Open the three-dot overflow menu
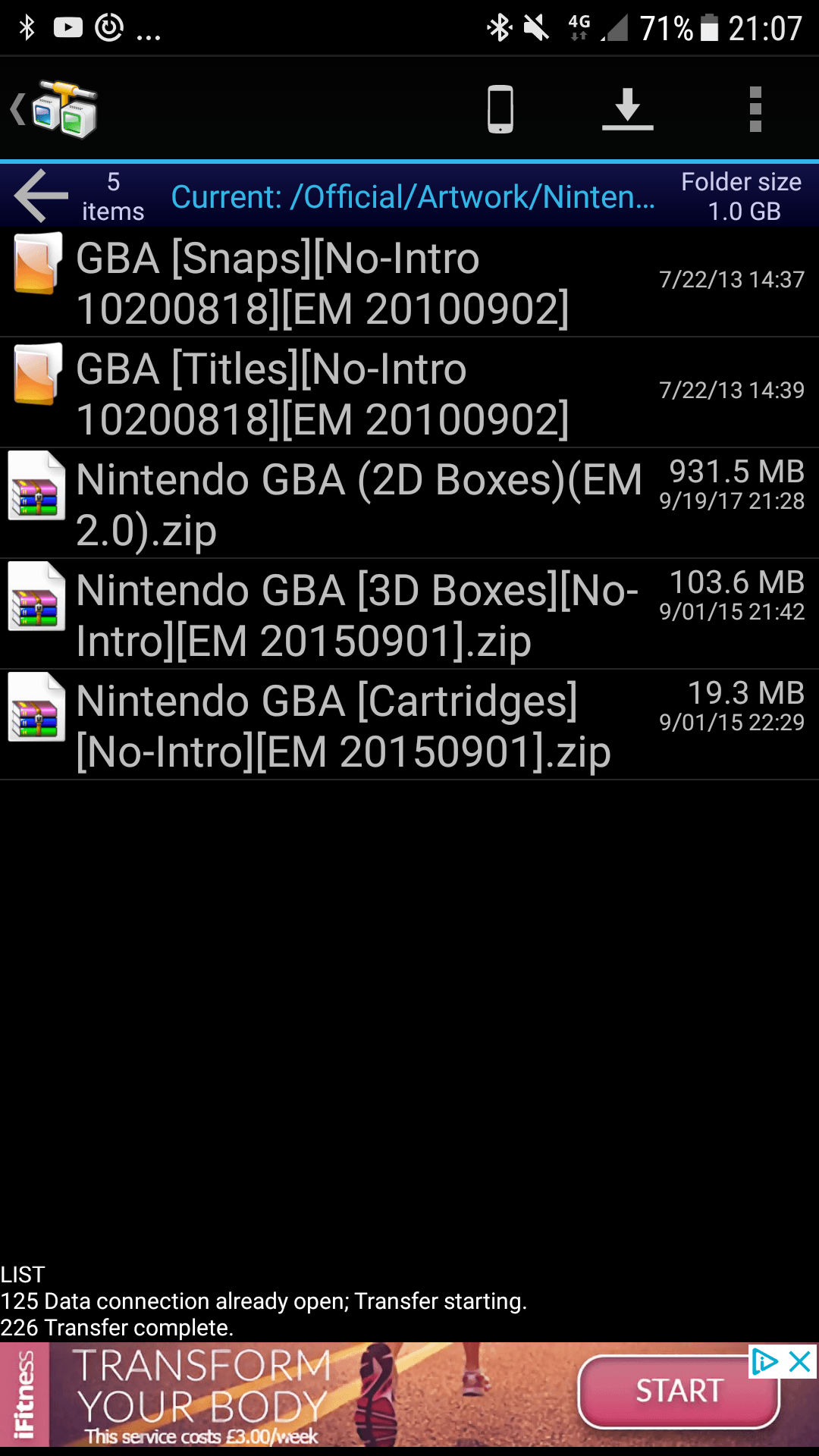 [x=755, y=108]
